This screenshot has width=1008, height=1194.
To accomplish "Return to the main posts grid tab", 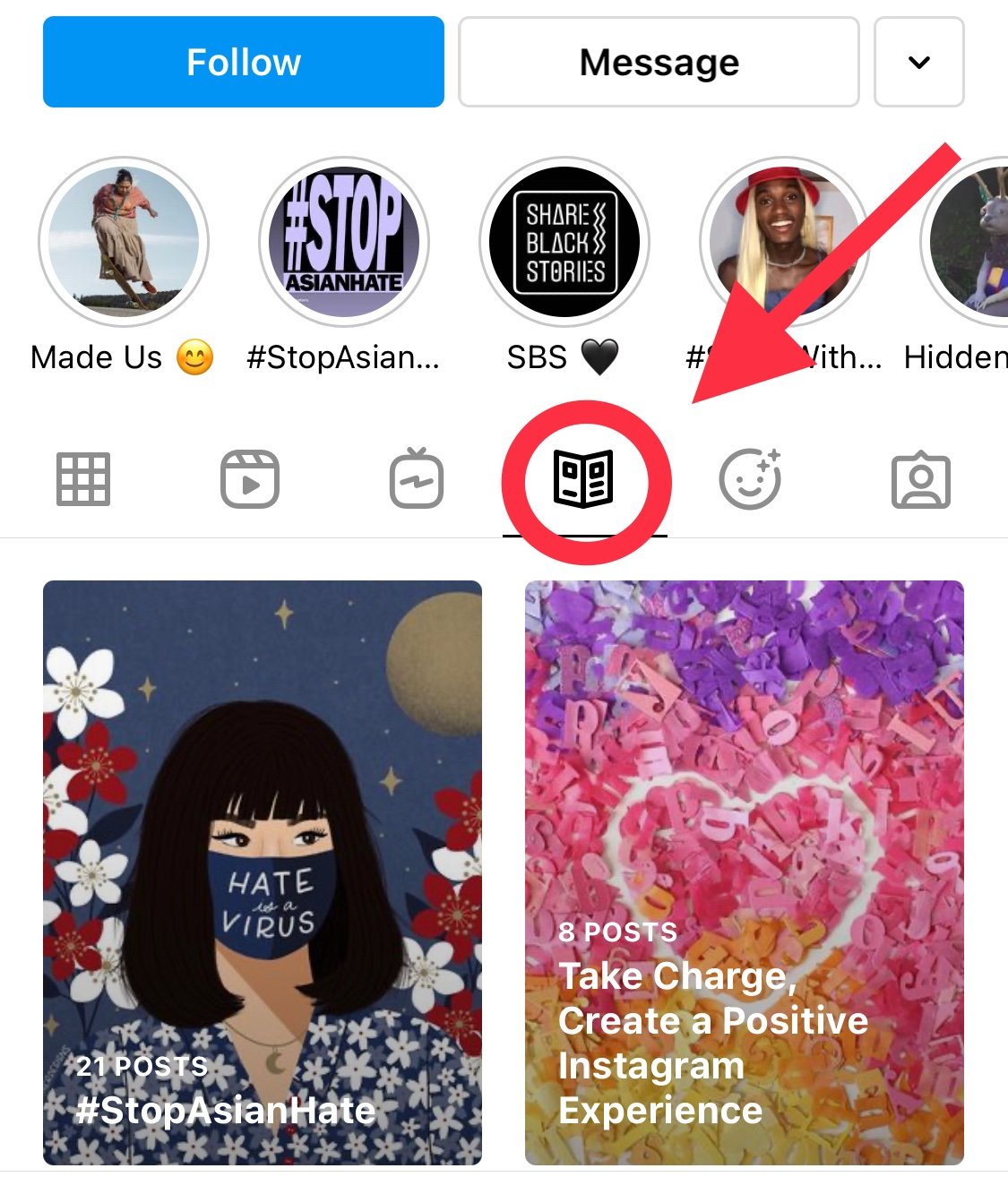I will 83,481.
